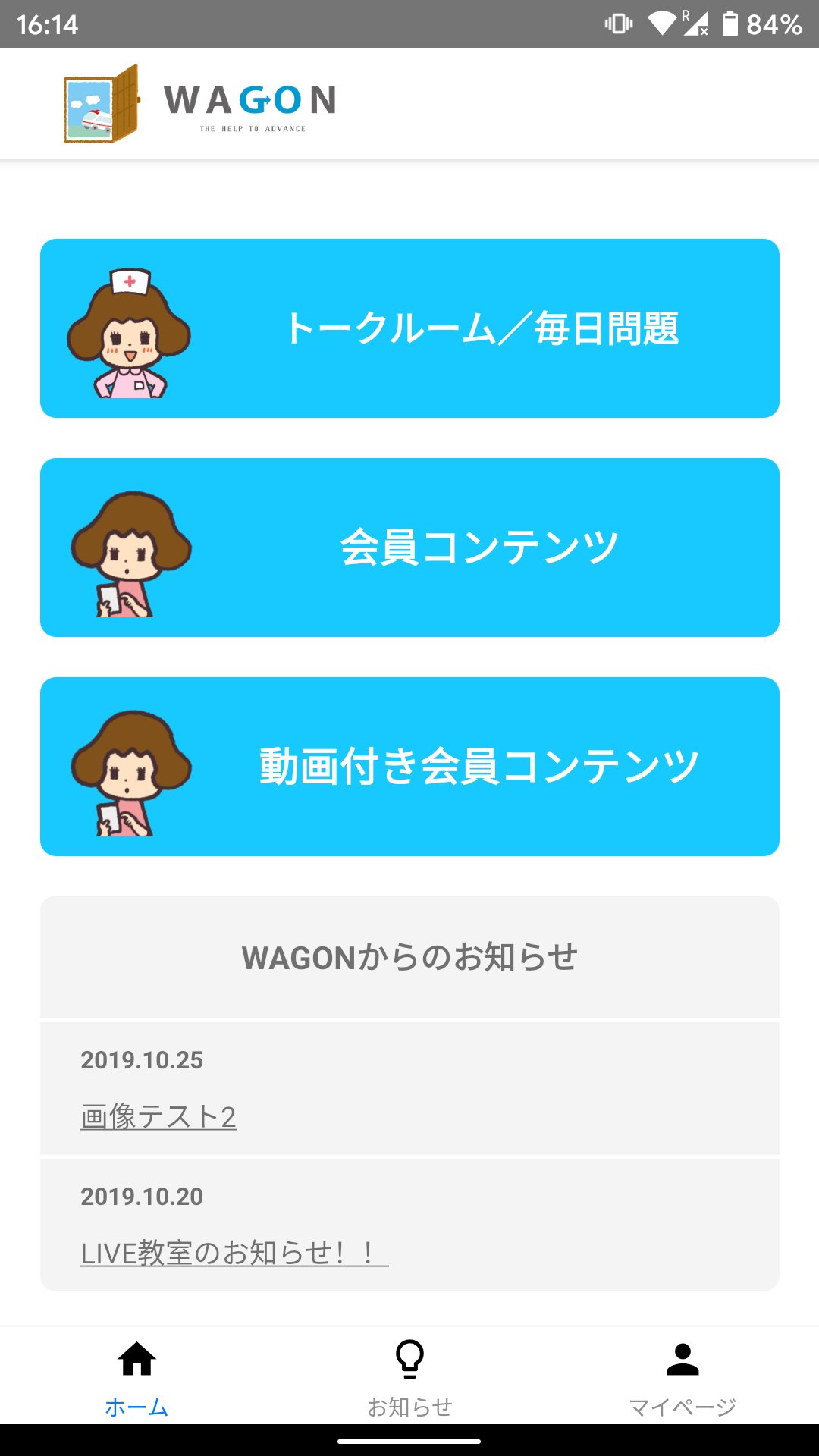The width and height of the screenshot is (819, 1456).
Task: Tap the vibration mode icon in status bar
Action: coord(618,23)
